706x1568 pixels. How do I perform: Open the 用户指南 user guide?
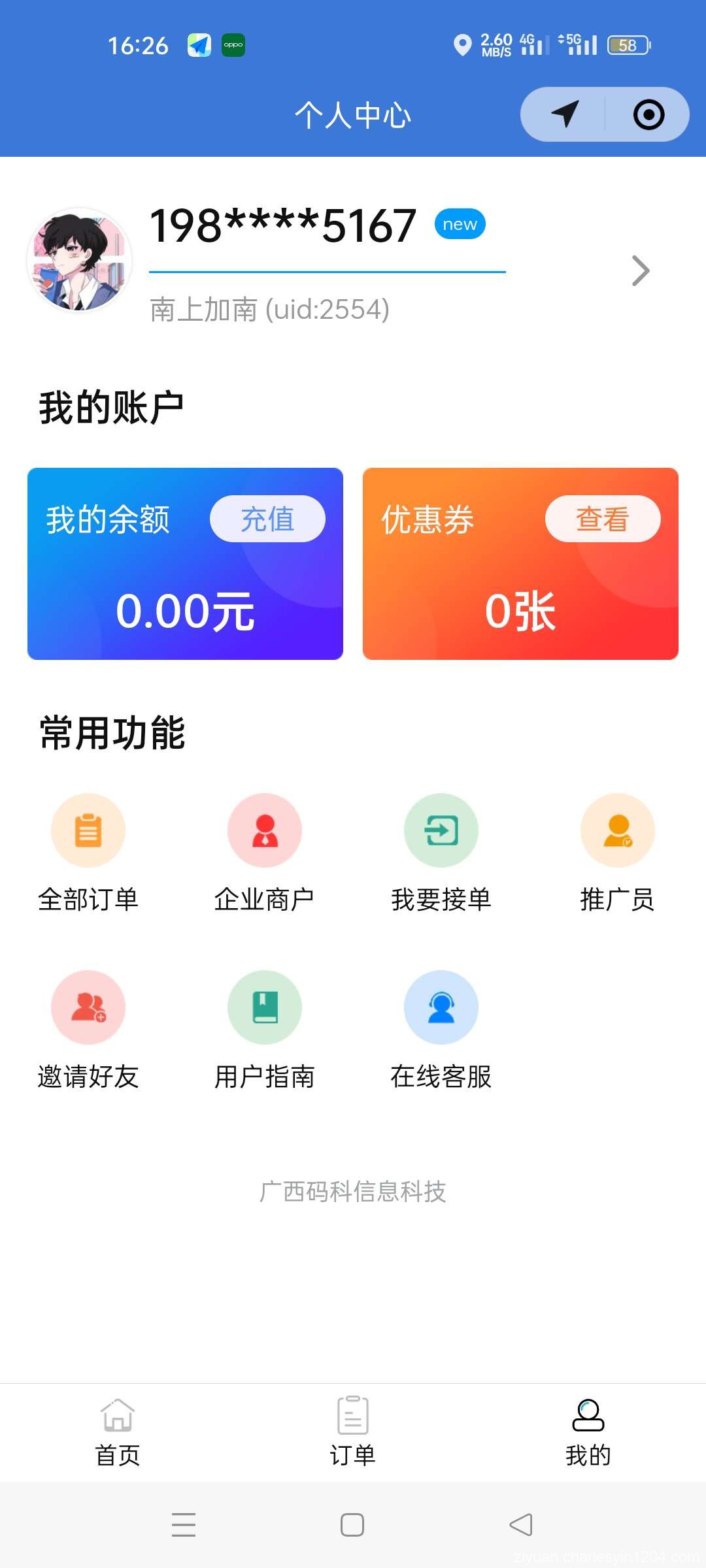265,1007
